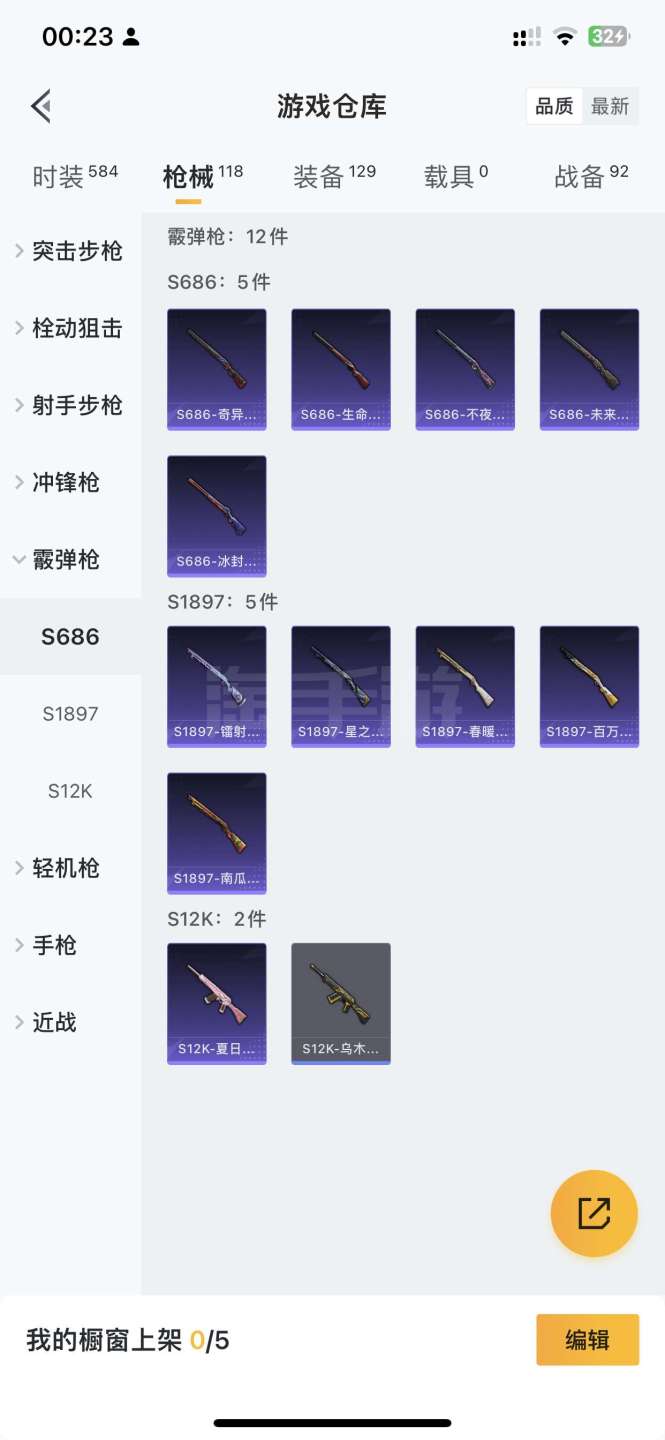The width and height of the screenshot is (665, 1440).
Task: Open the 装备 tab
Action: (334, 177)
